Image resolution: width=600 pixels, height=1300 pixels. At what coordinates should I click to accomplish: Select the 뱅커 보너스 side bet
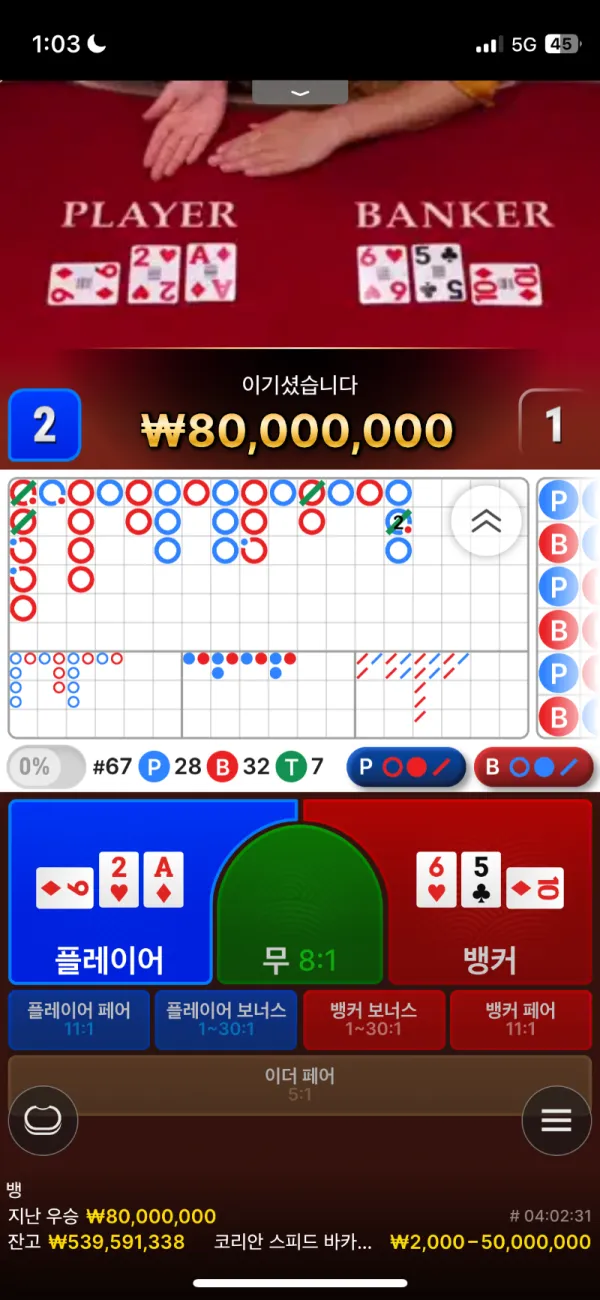click(x=373, y=1020)
